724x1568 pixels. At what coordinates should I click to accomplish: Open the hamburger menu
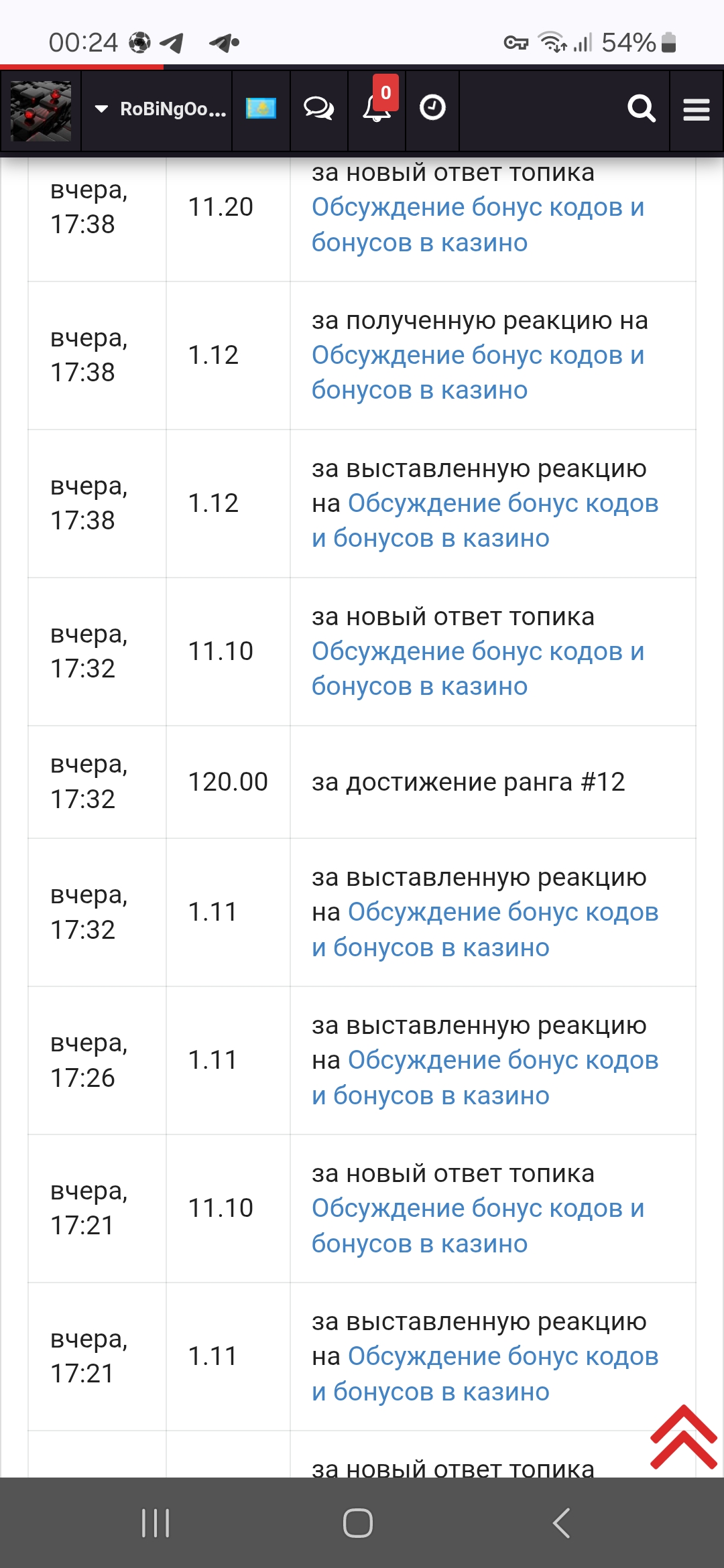(x=697, y=109)
